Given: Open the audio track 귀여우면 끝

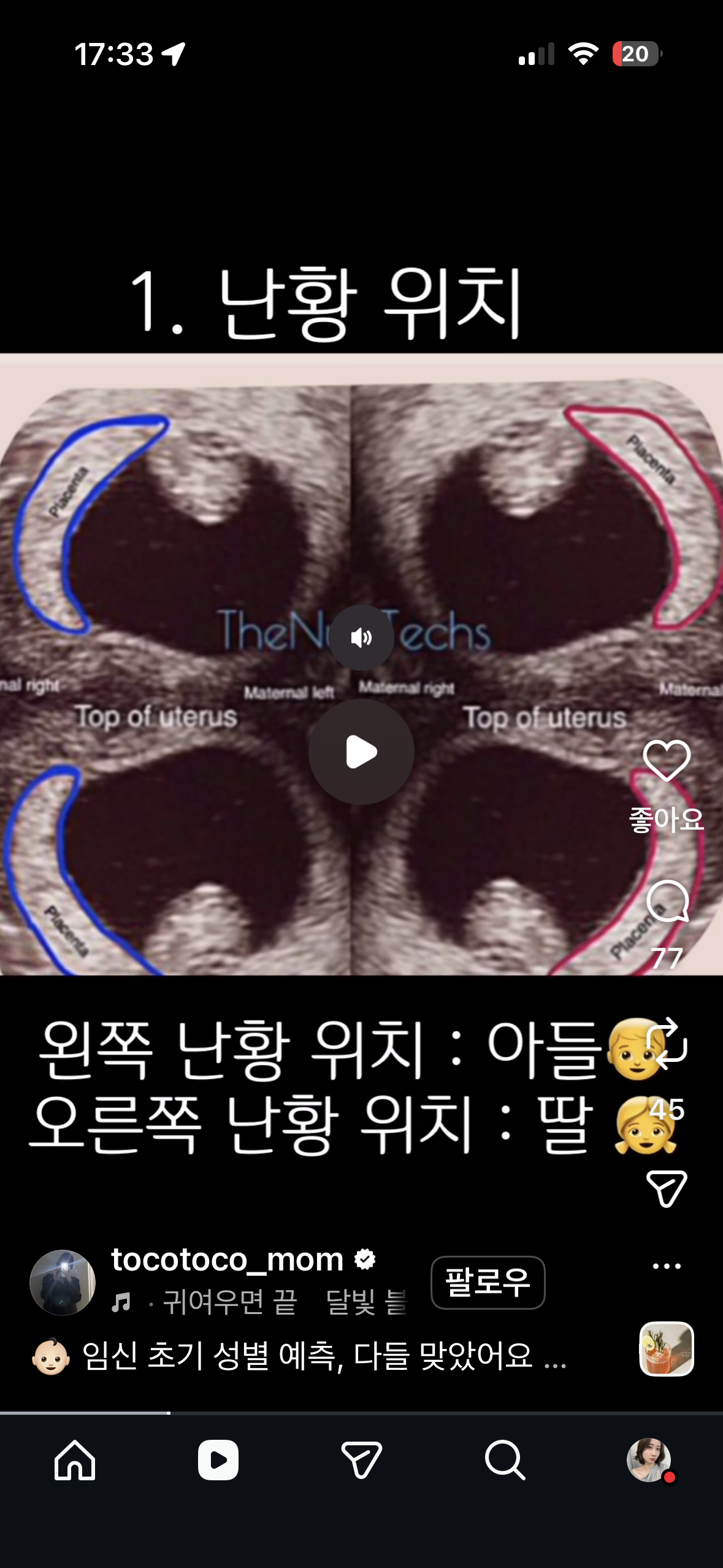Looking at the screenshot, I should [229, 1302].
